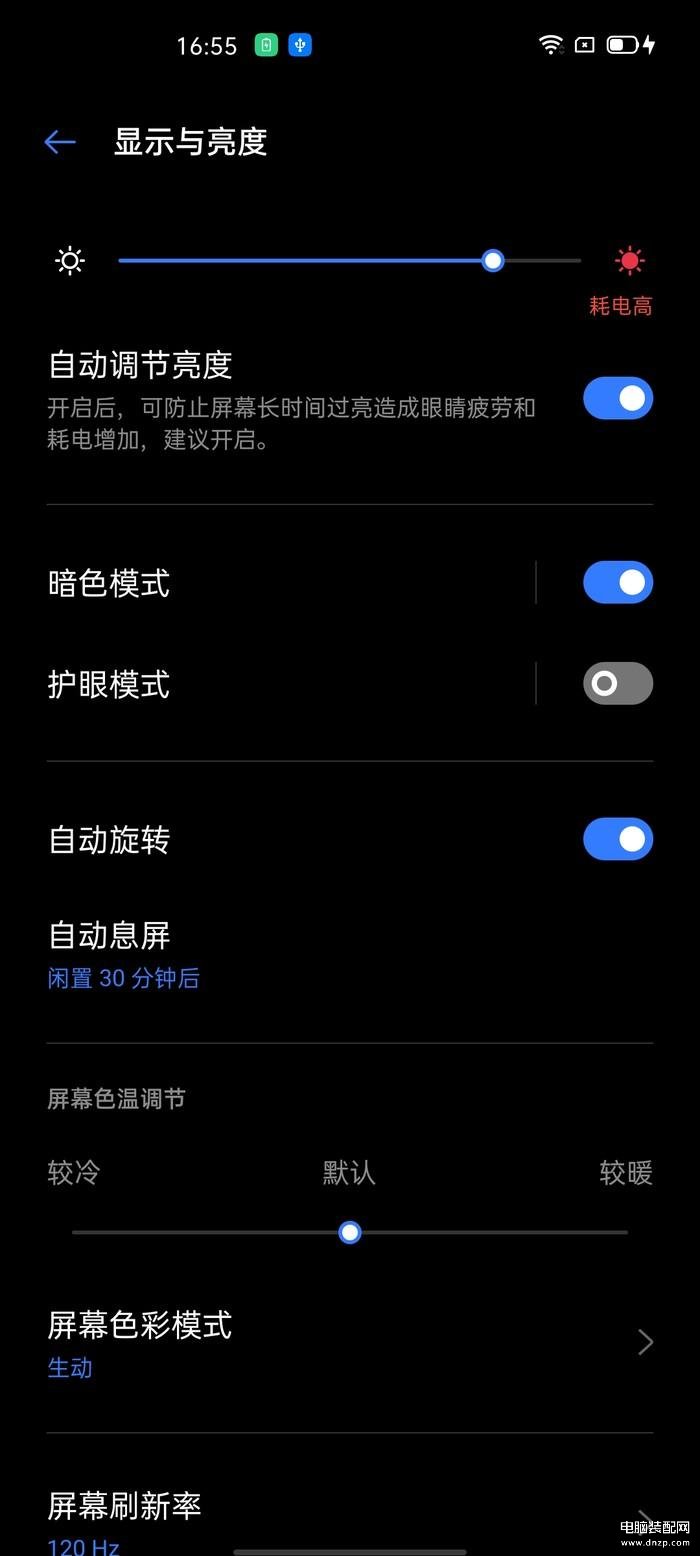Turn off 自动调节亮度 switch
The image size is (700, 1556).
pyautogui.click(x=618, y=398)
